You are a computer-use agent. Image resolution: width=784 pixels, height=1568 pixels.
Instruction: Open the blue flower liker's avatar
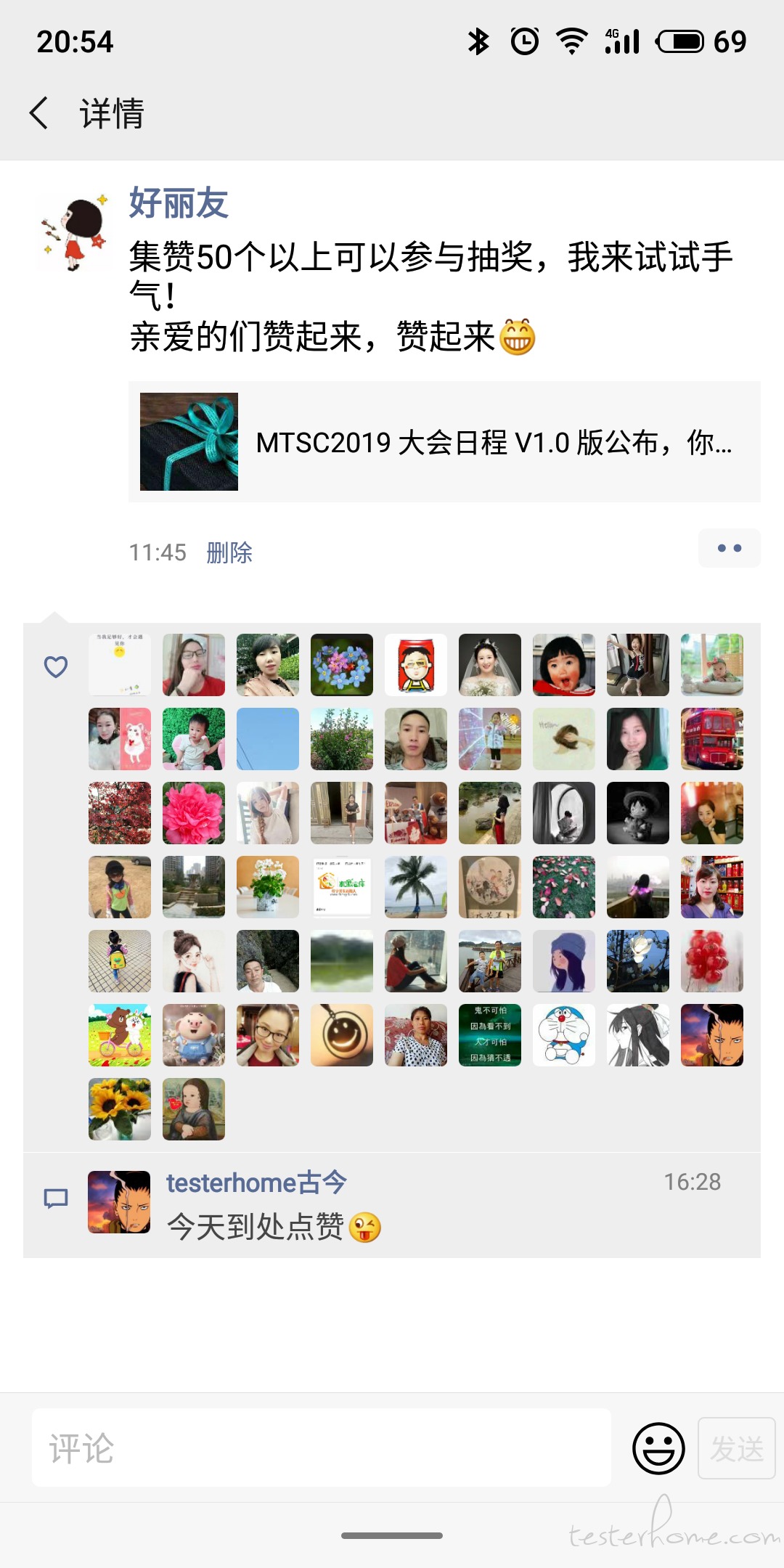point(341,665)
